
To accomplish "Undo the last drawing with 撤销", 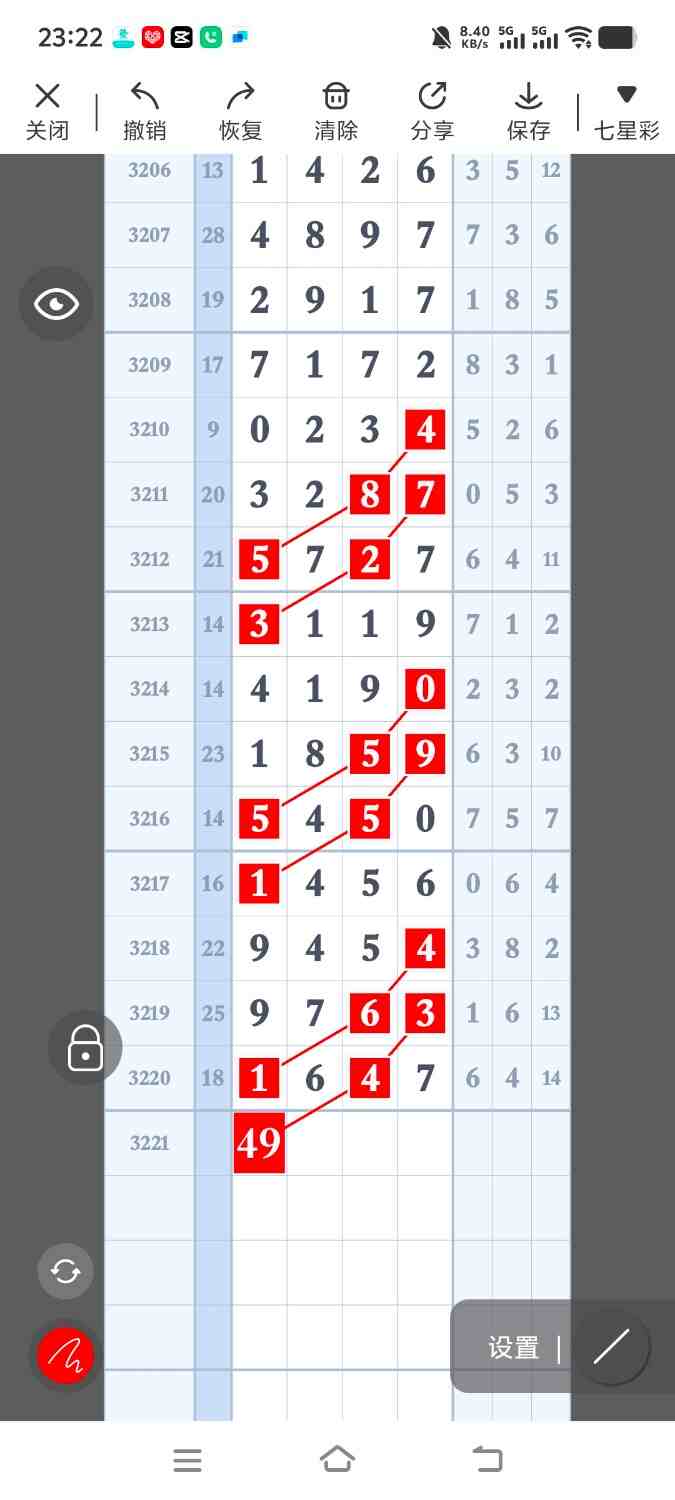I will pos(144,111).
